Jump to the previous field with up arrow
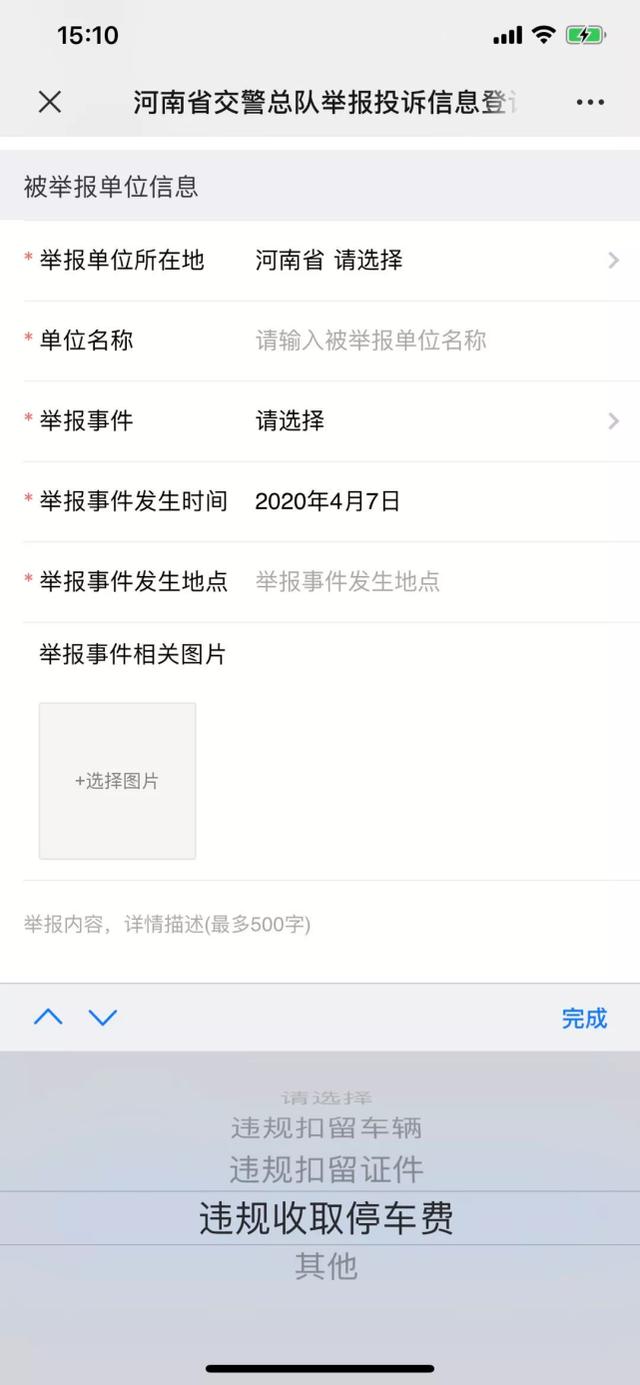Screen dimensions: 640x1385 (48, 1018)
